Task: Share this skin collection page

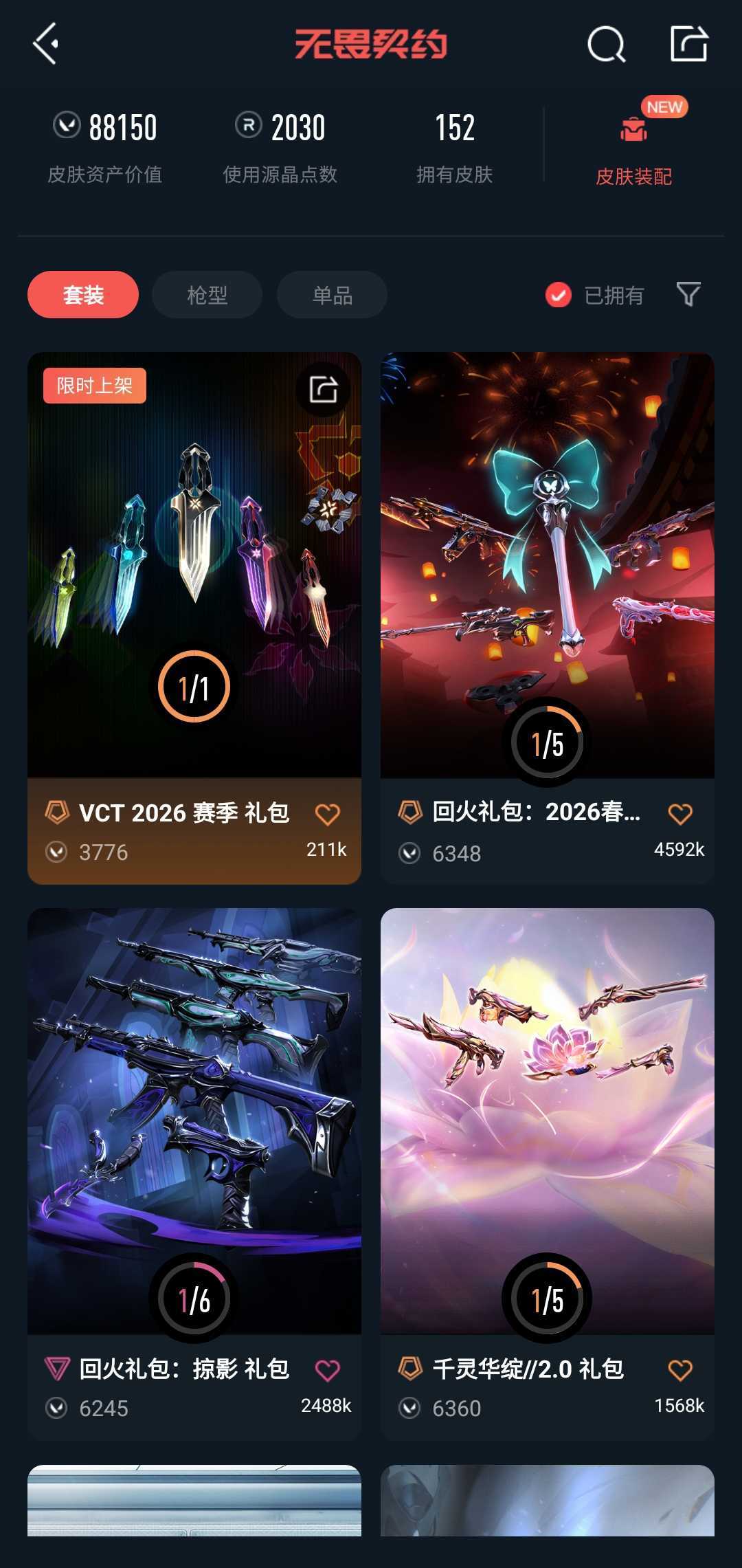Action: pyautogui.click(x=688, y=45)
